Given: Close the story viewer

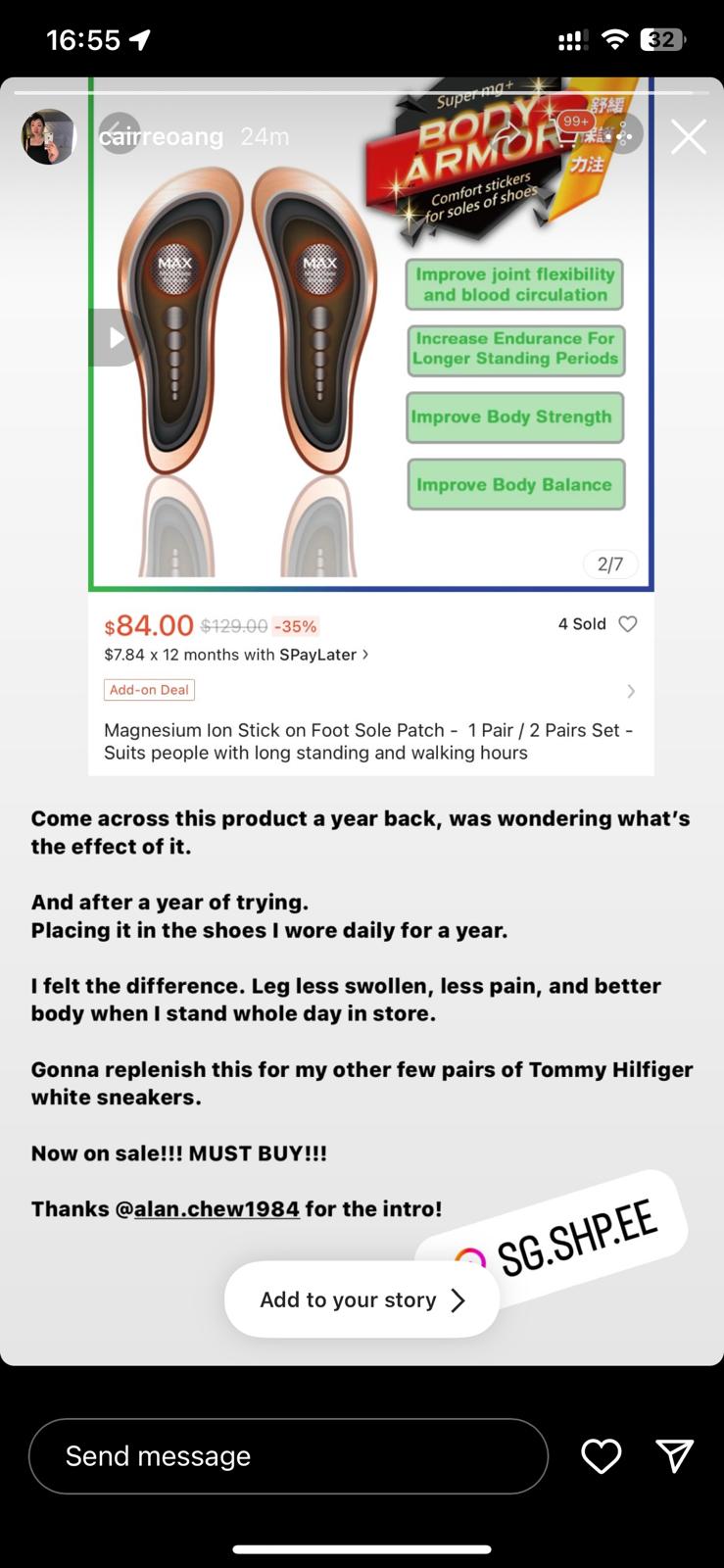Looking at the screenshot, I should pyautogui.click(x=688, y=137).
